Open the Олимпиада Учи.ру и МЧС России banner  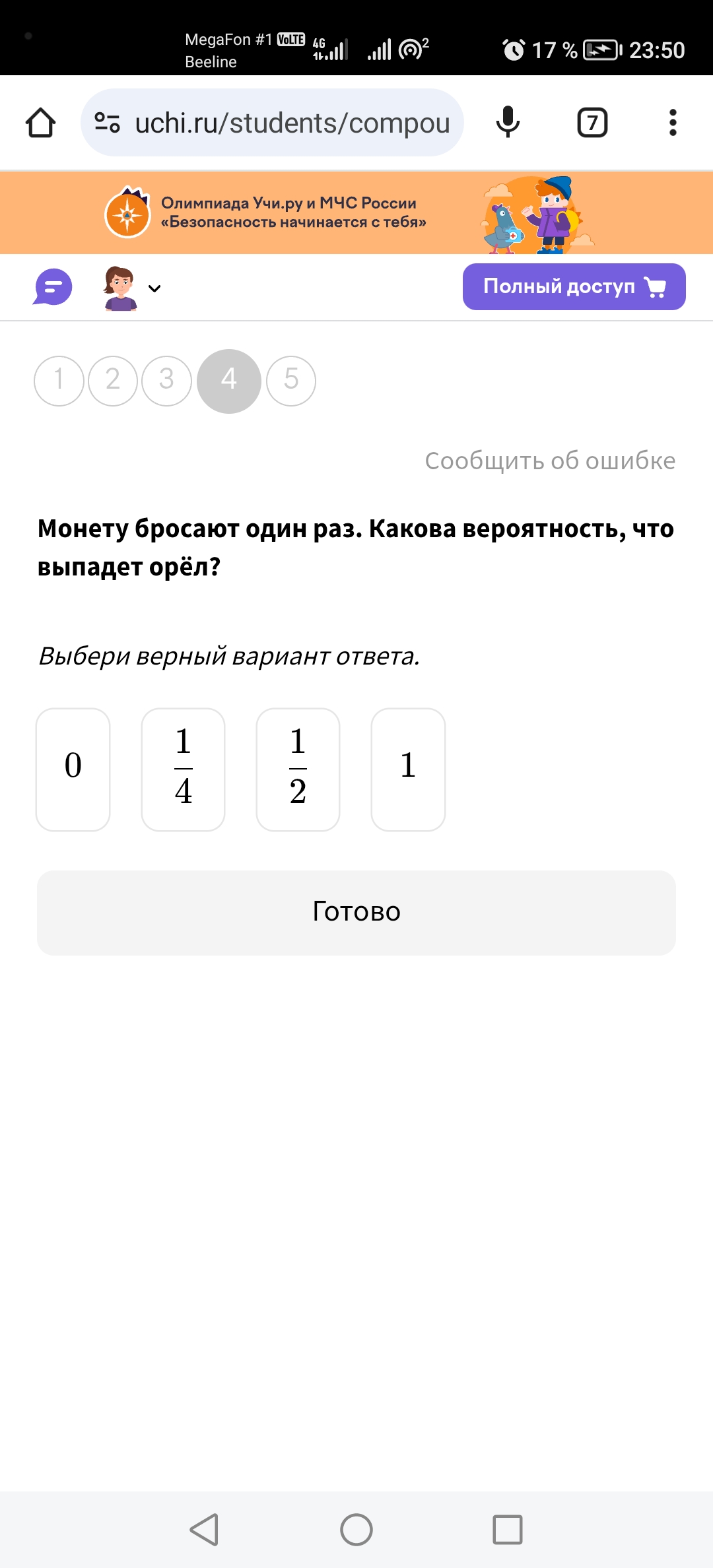point(356,212)
